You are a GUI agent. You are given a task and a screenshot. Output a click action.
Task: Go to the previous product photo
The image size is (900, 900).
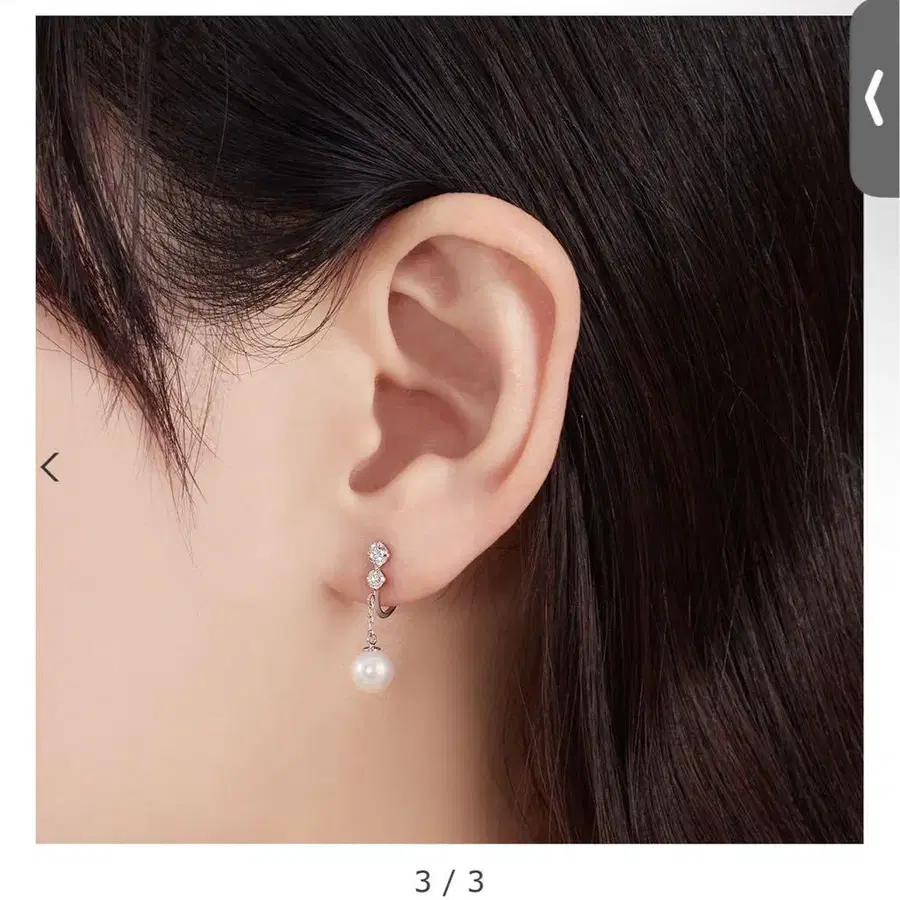pyautogui.click(x=50, y=467)
